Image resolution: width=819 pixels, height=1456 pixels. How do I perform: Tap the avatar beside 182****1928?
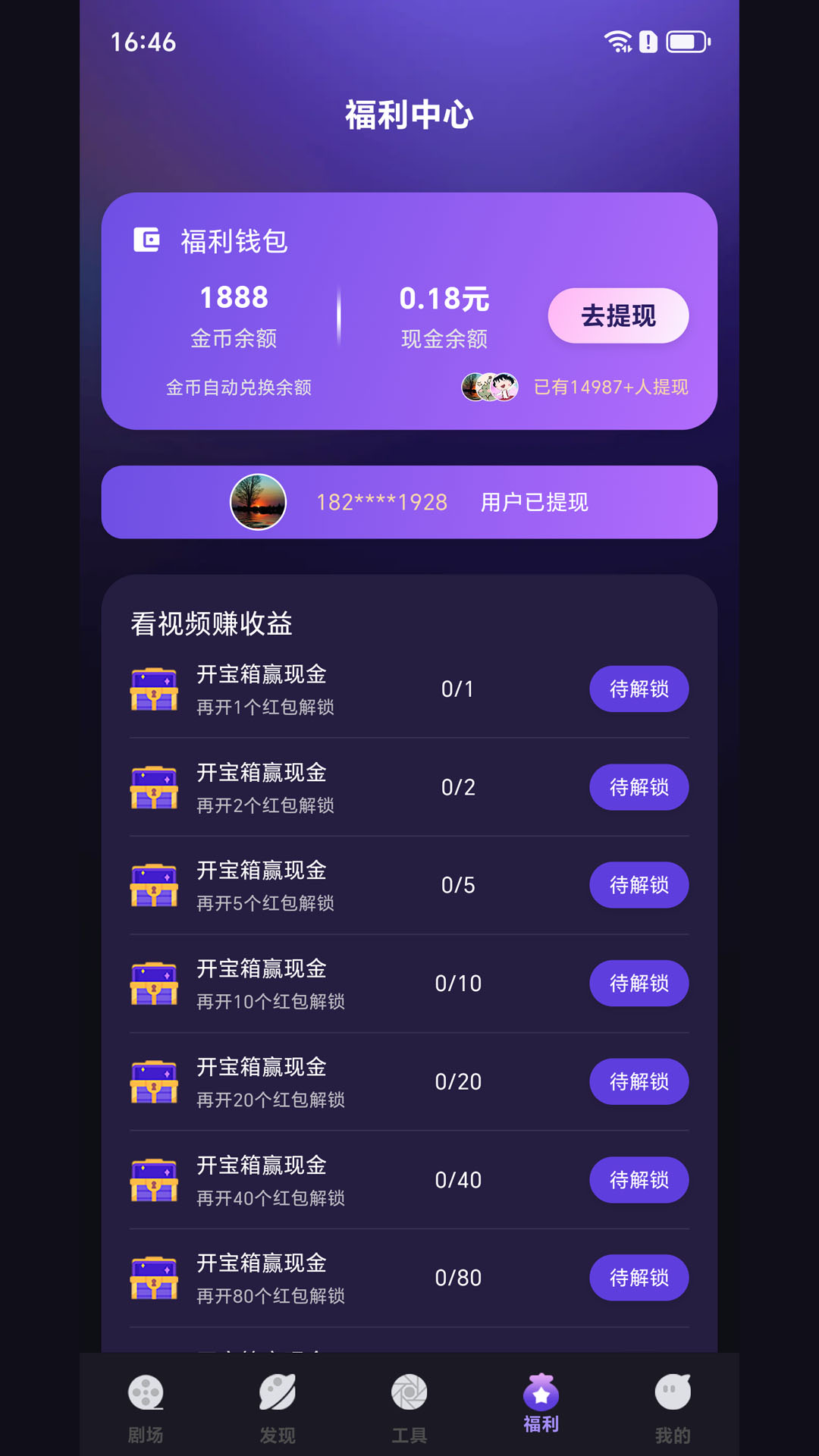(258, 502)
